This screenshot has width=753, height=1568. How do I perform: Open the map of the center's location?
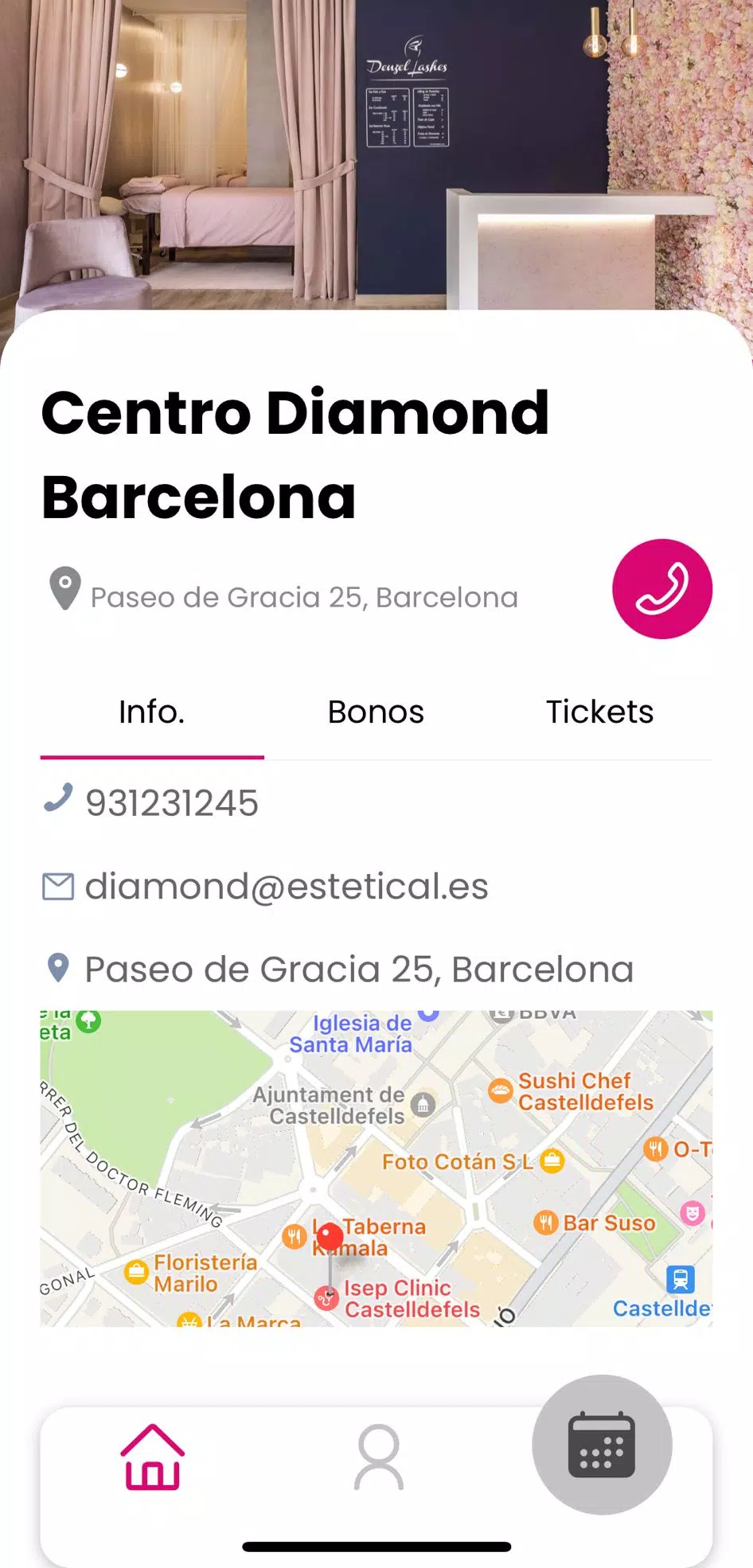(x=376, y=1168)
